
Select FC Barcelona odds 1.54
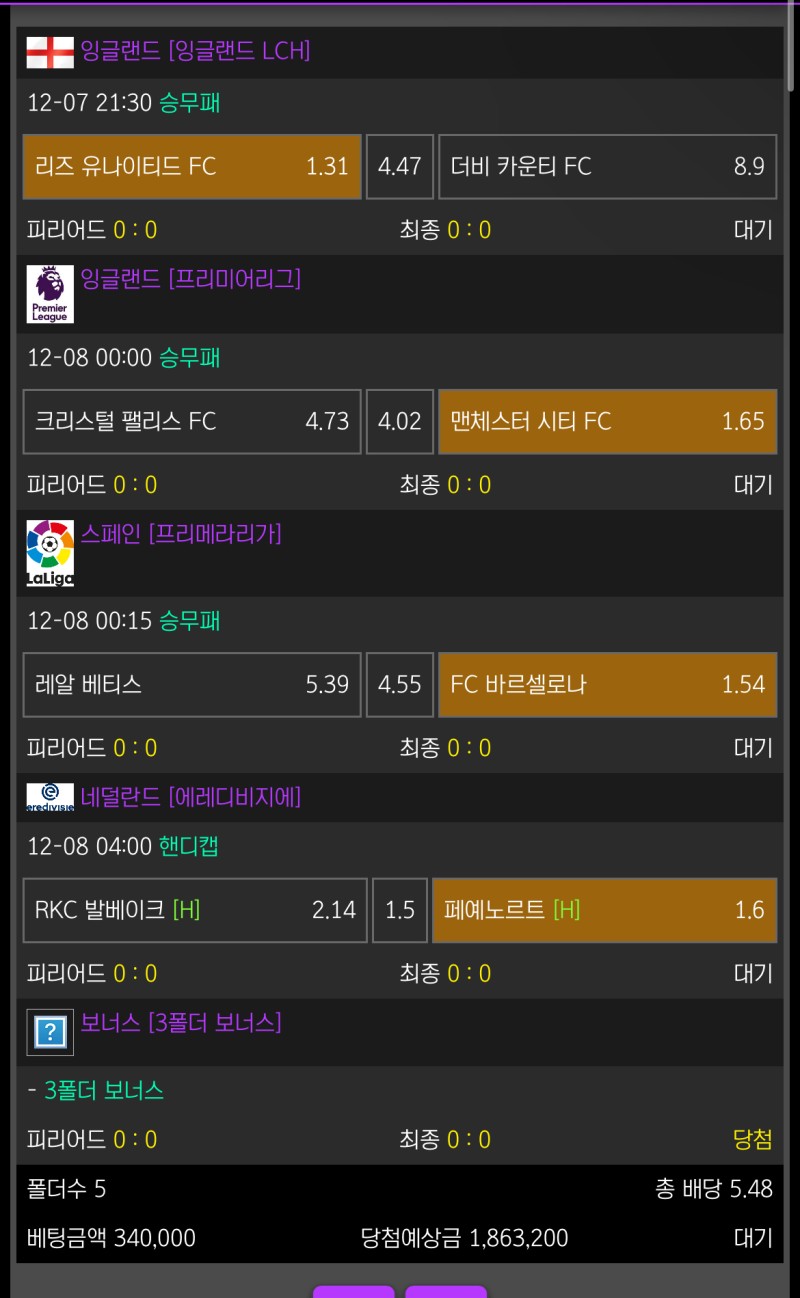[607, 685]
